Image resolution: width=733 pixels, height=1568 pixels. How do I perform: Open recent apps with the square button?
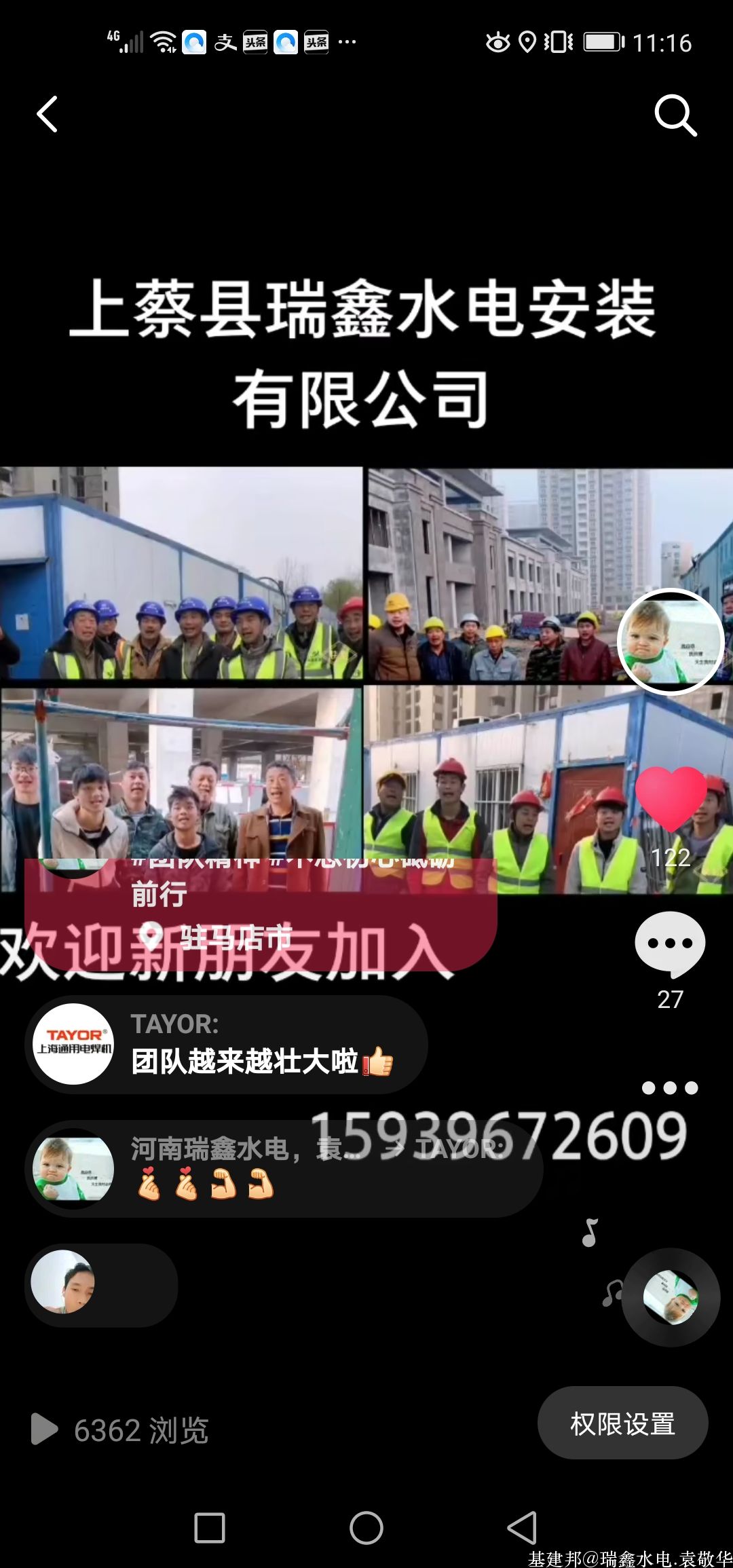click(210, 1529)
